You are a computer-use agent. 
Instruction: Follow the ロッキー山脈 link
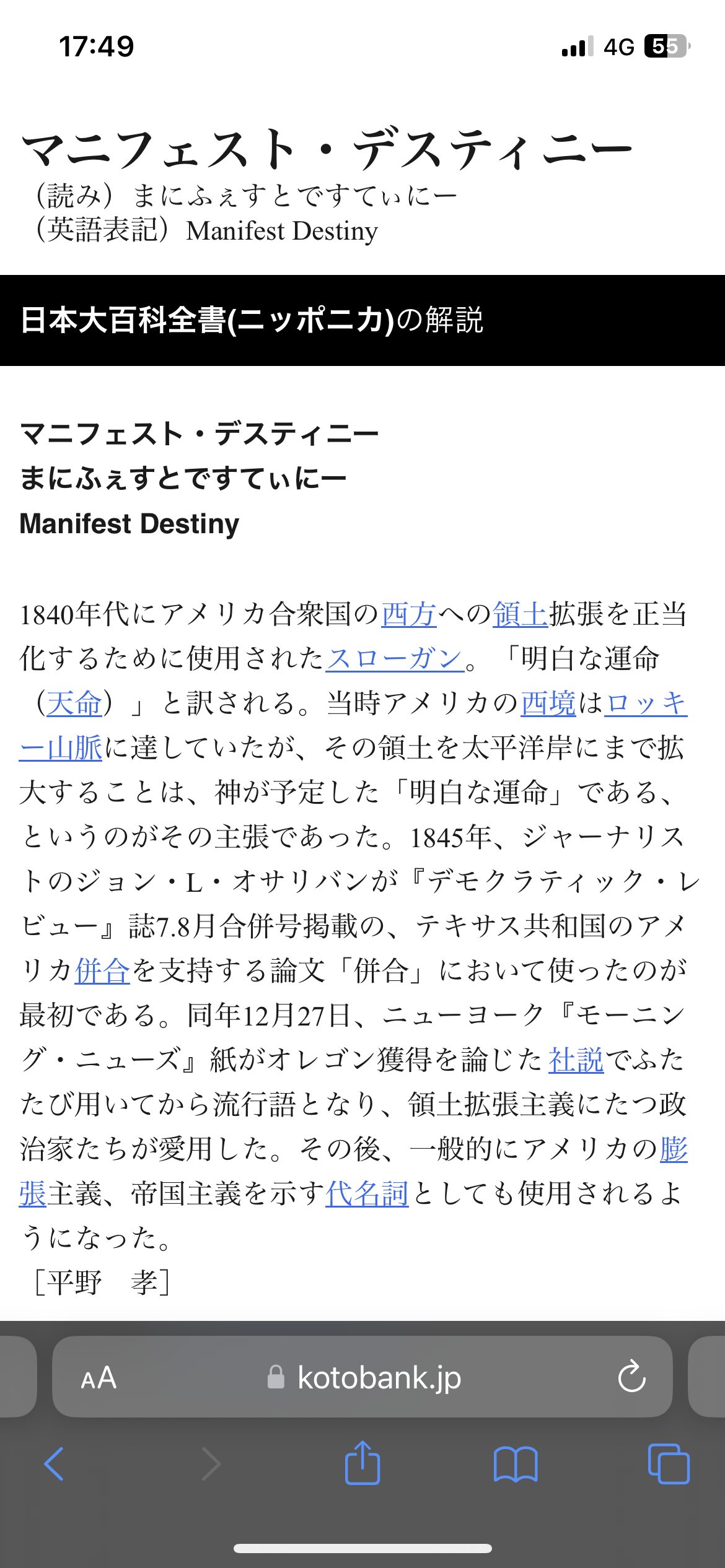[x=646, y=703]
